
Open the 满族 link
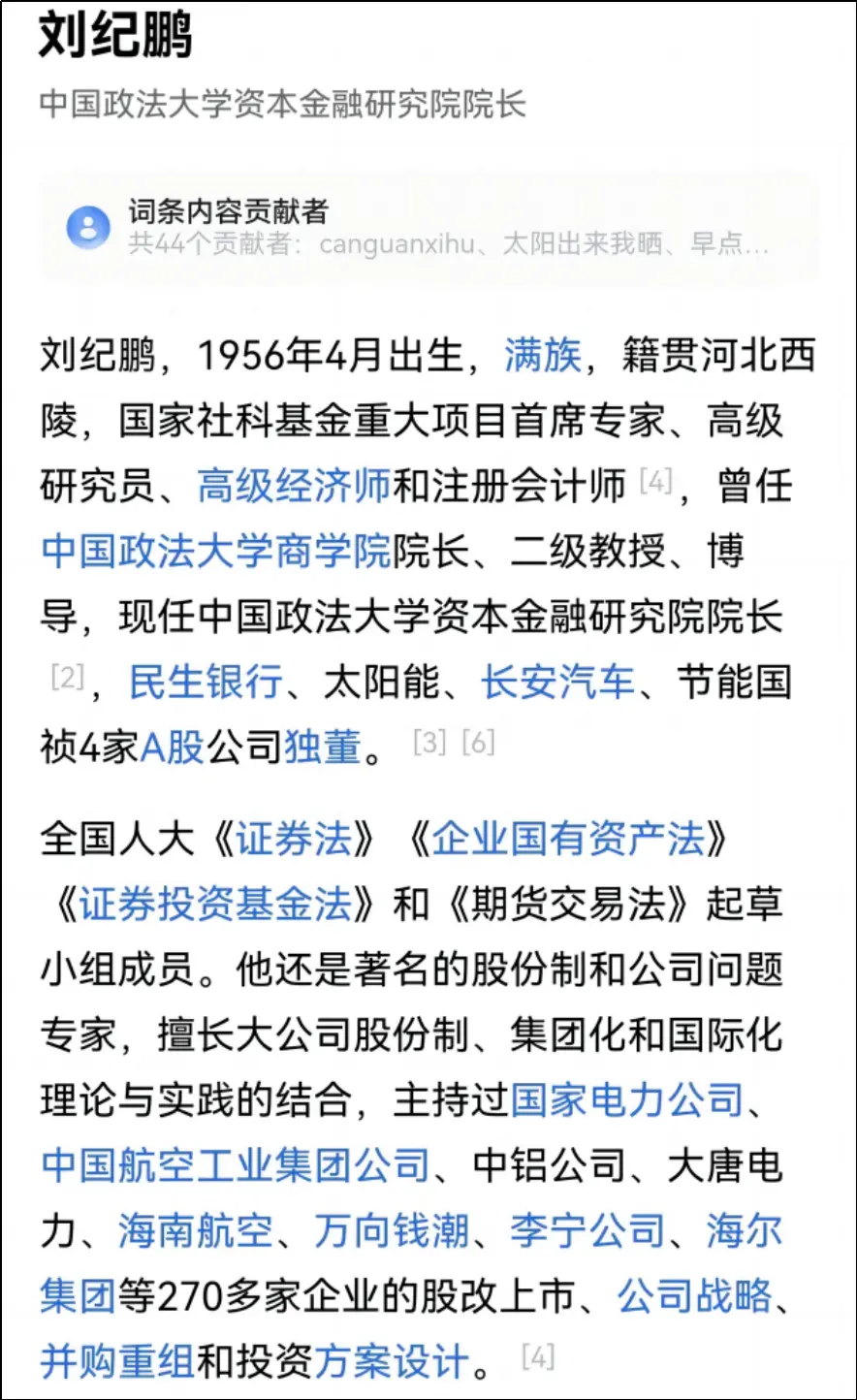pyautogui.click(x=543, y=355)
